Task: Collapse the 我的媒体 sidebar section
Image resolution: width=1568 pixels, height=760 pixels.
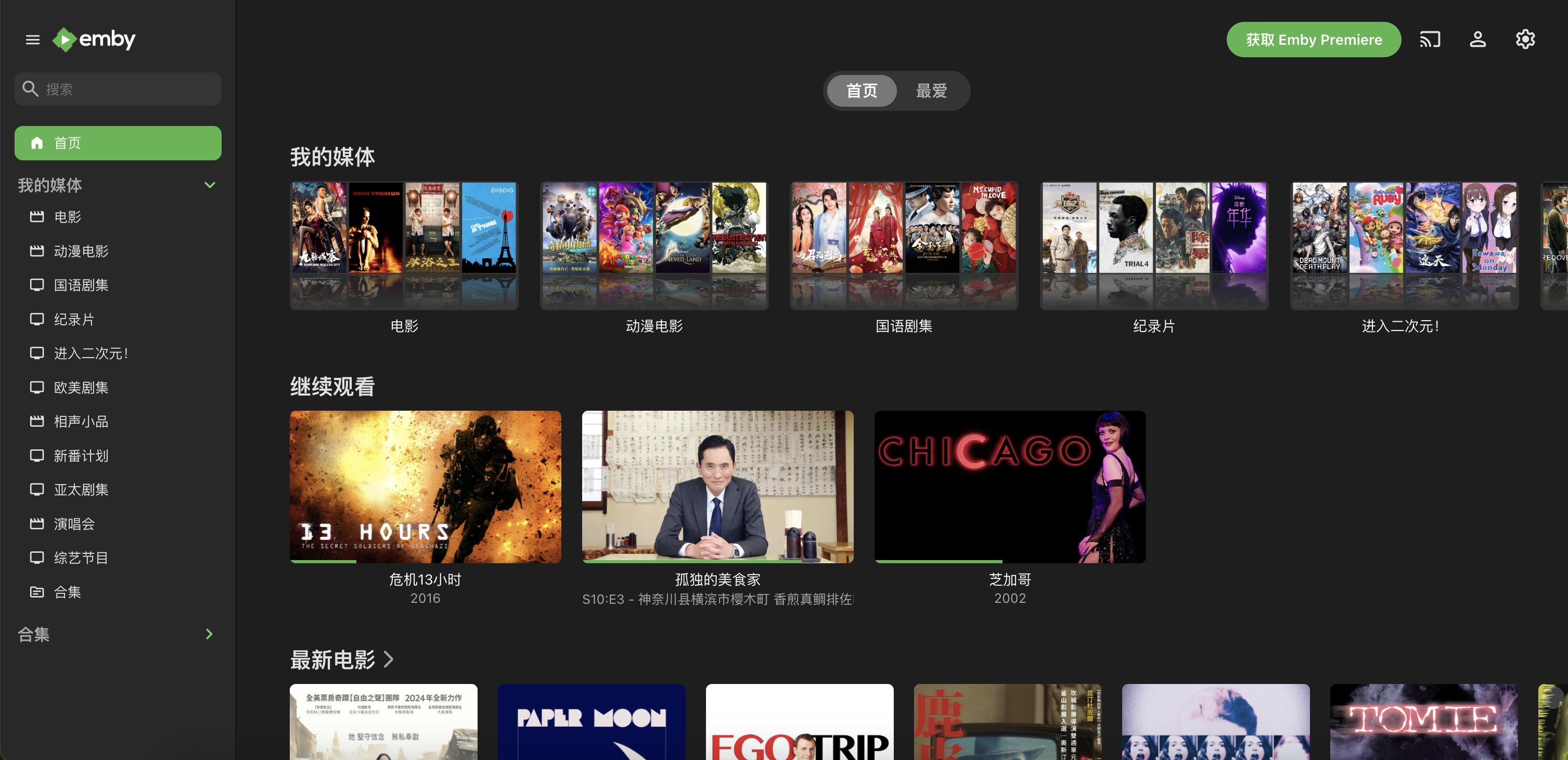Action: (210, 184)
